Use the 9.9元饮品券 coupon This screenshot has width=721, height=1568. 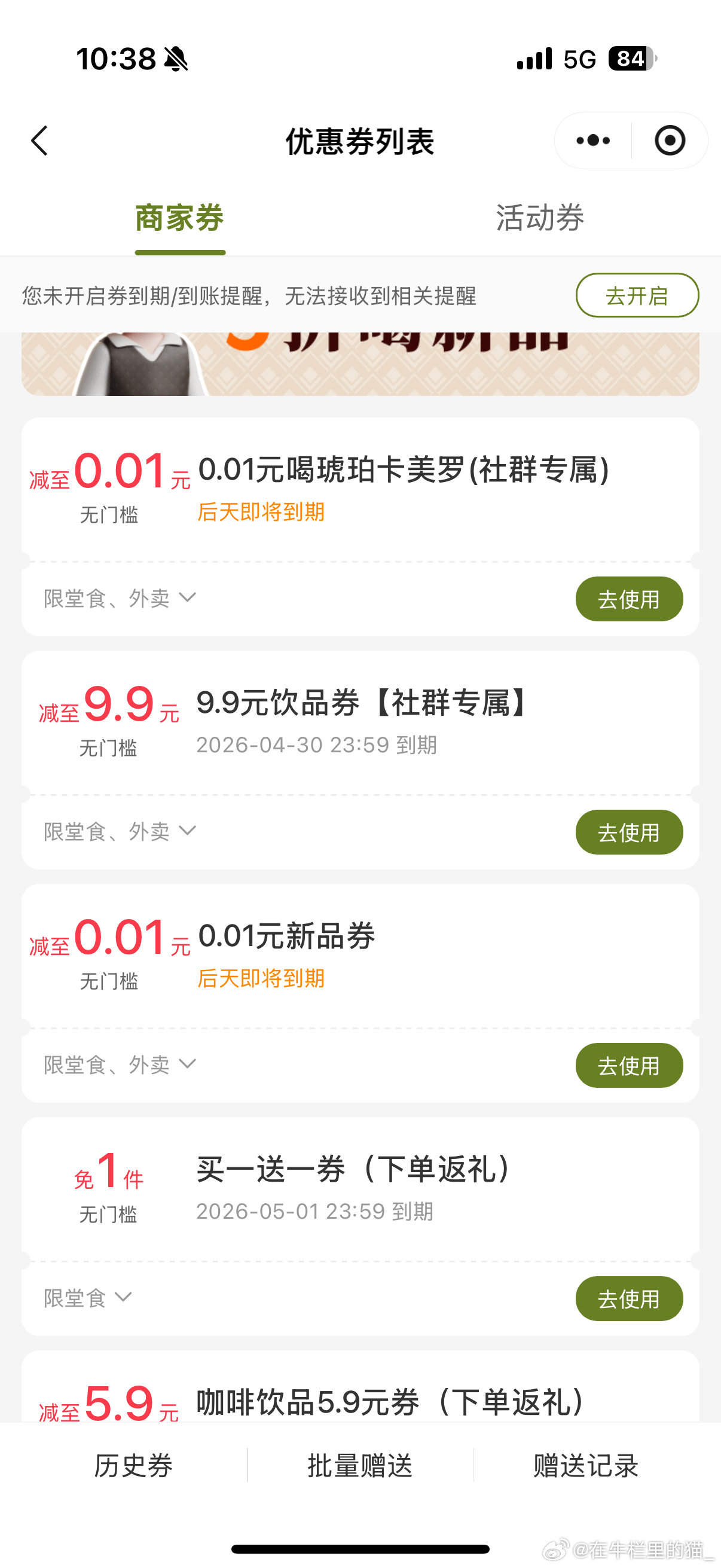pos(628,832)
